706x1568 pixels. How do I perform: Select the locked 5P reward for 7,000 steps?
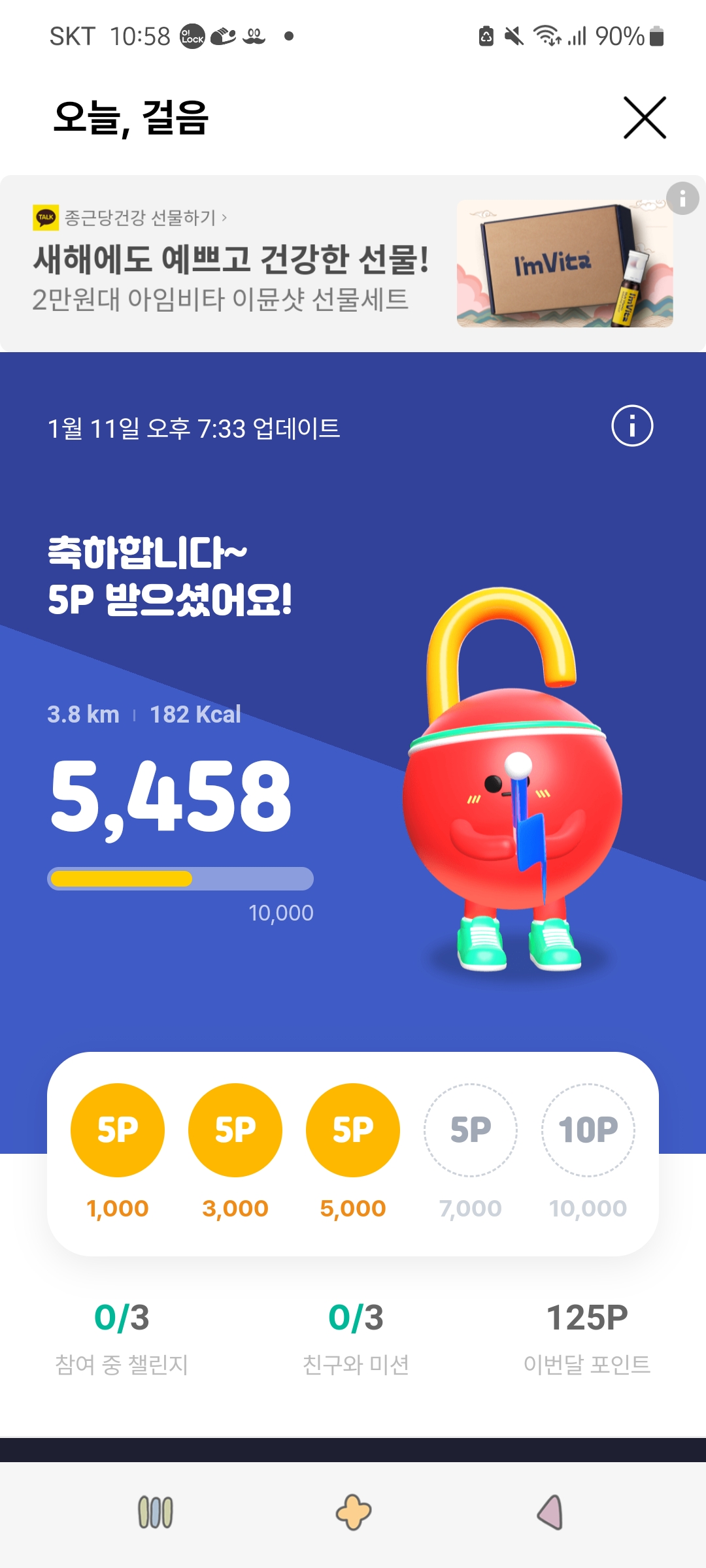[471, 1130]
